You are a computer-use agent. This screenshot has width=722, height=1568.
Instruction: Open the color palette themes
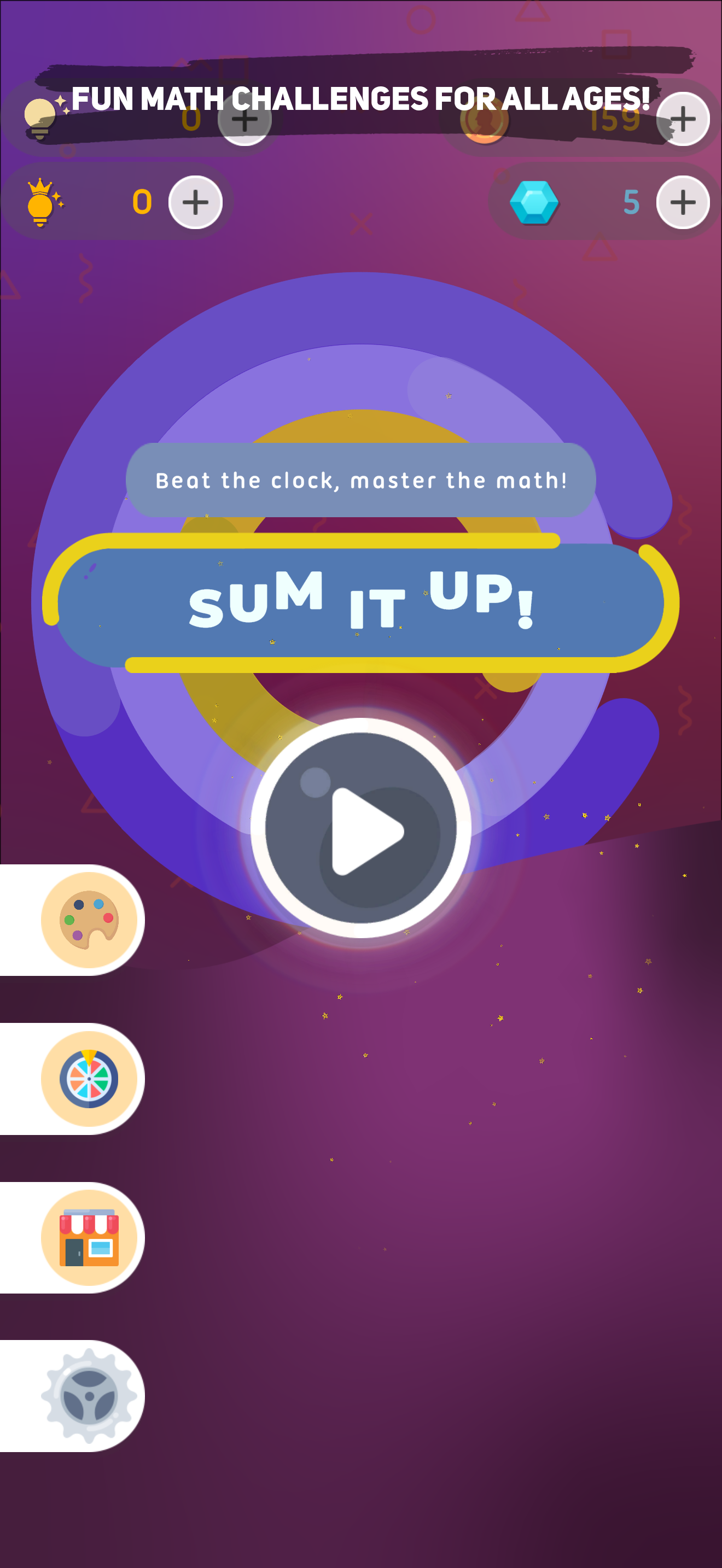click(x=89, y=920)
